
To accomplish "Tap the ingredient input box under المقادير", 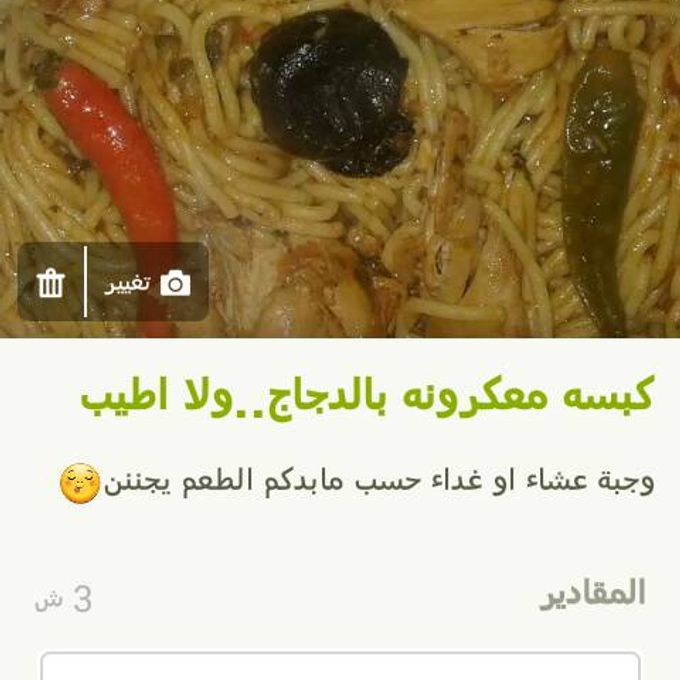I will 340,666.
